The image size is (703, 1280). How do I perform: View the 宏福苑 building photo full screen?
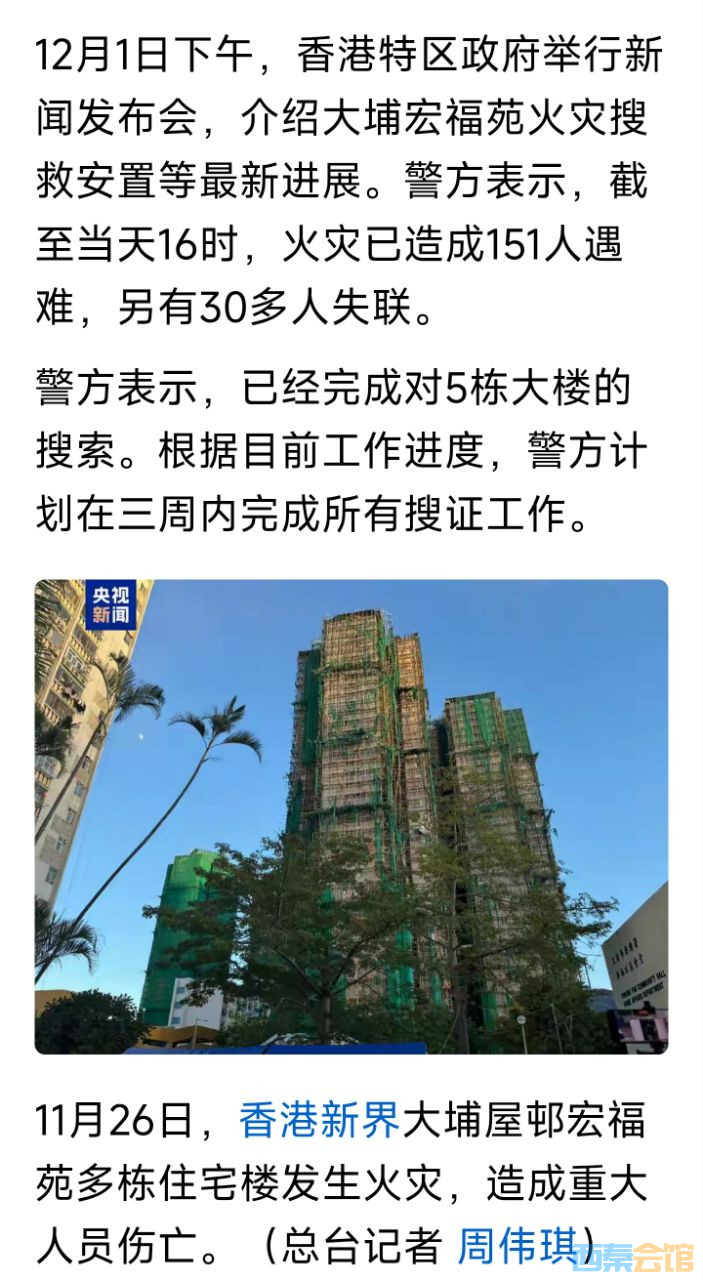click(351, 816)
